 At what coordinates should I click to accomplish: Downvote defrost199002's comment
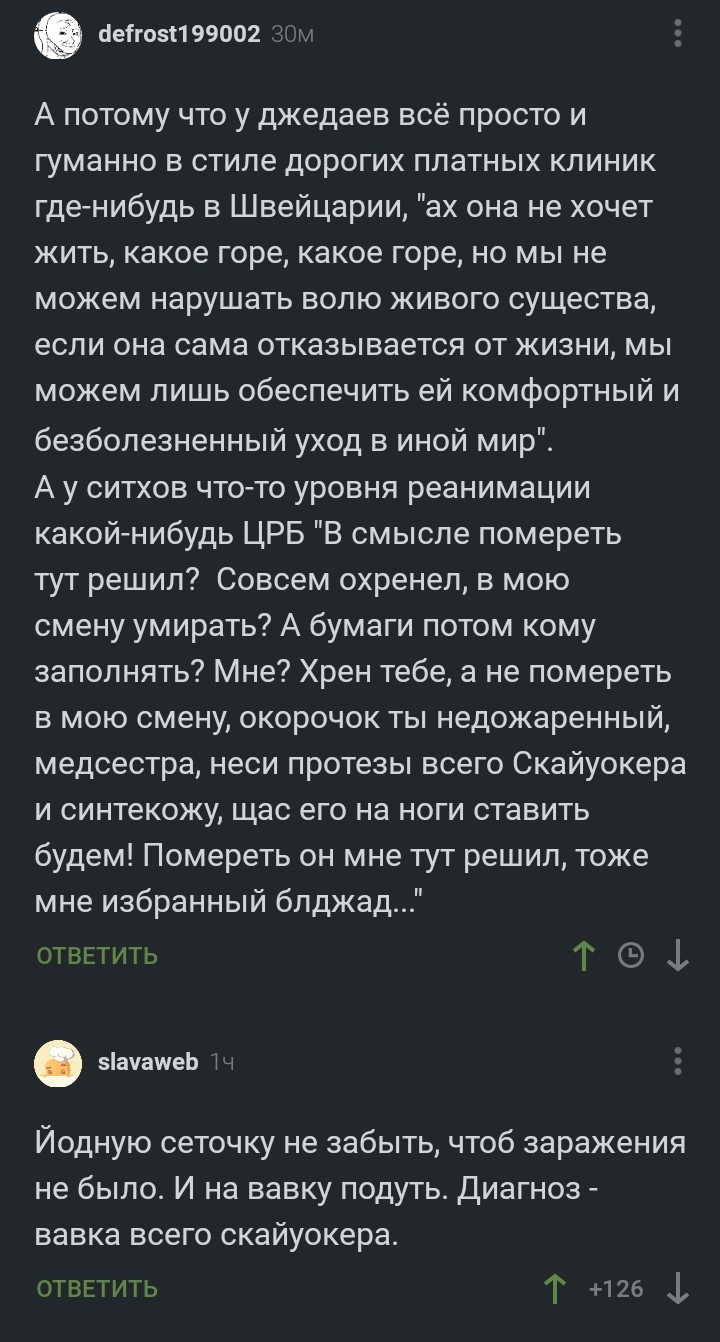678,956
